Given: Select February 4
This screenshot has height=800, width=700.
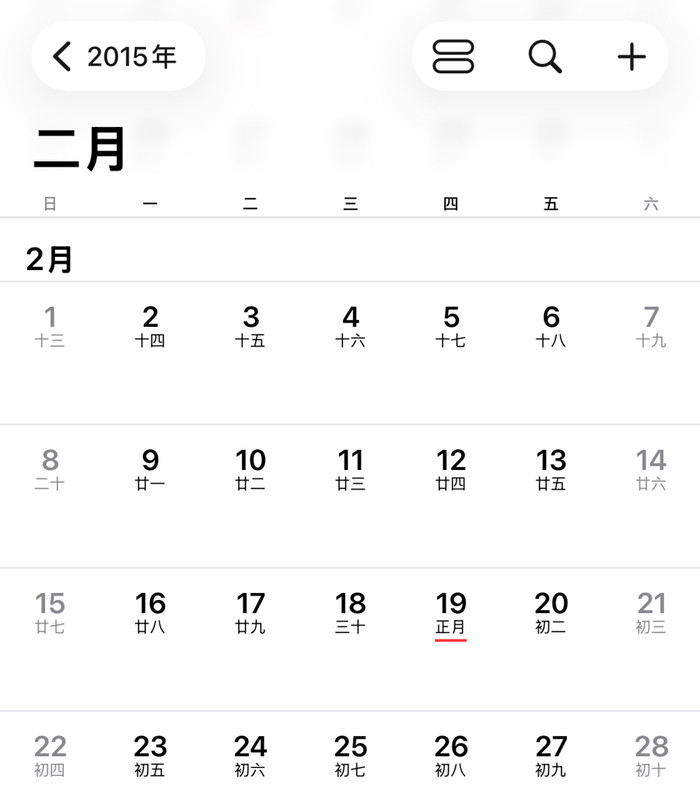Looking at the screenshot, I should [350, 326].
